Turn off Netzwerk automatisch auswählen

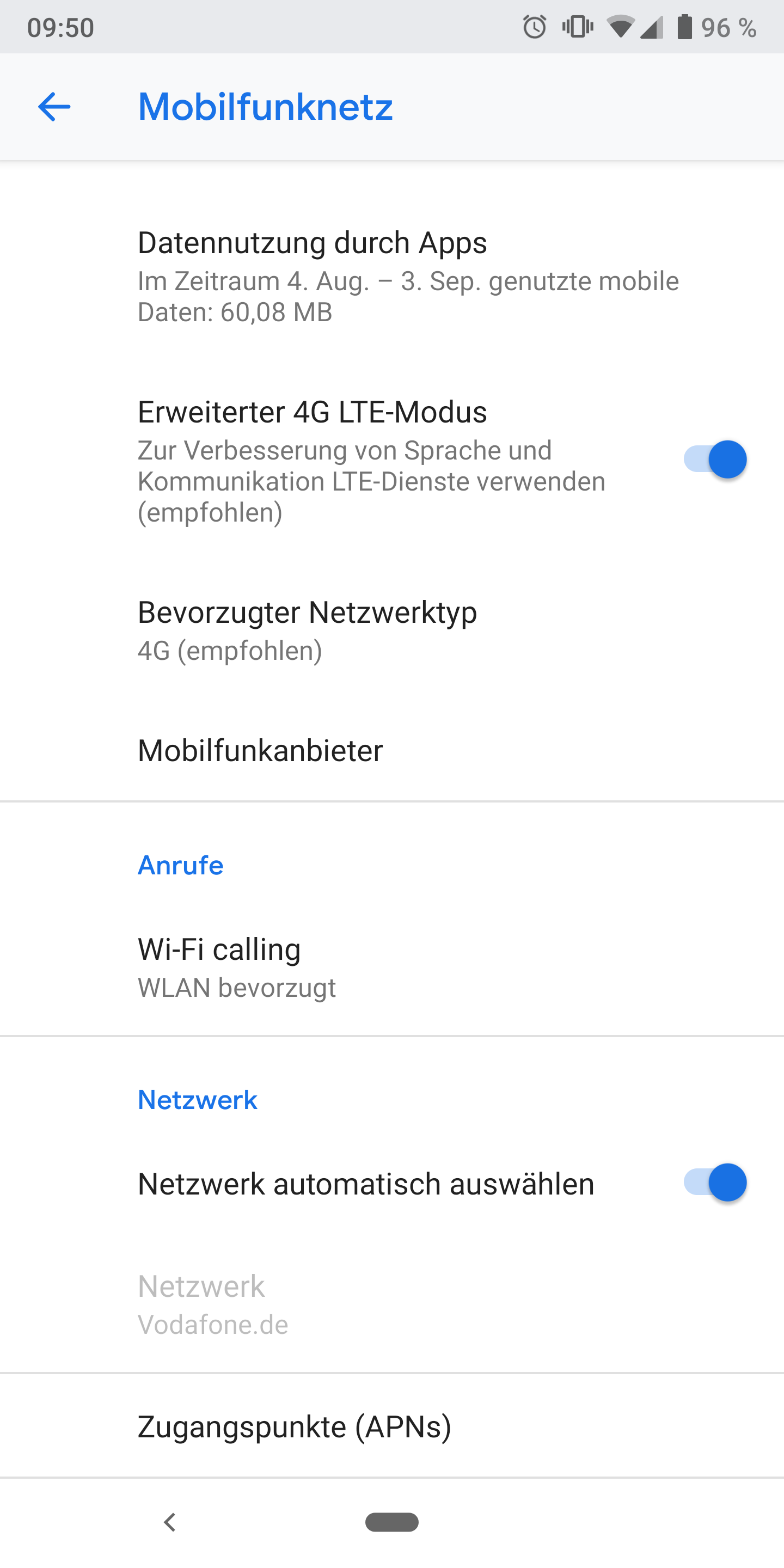pos(715,1182)
